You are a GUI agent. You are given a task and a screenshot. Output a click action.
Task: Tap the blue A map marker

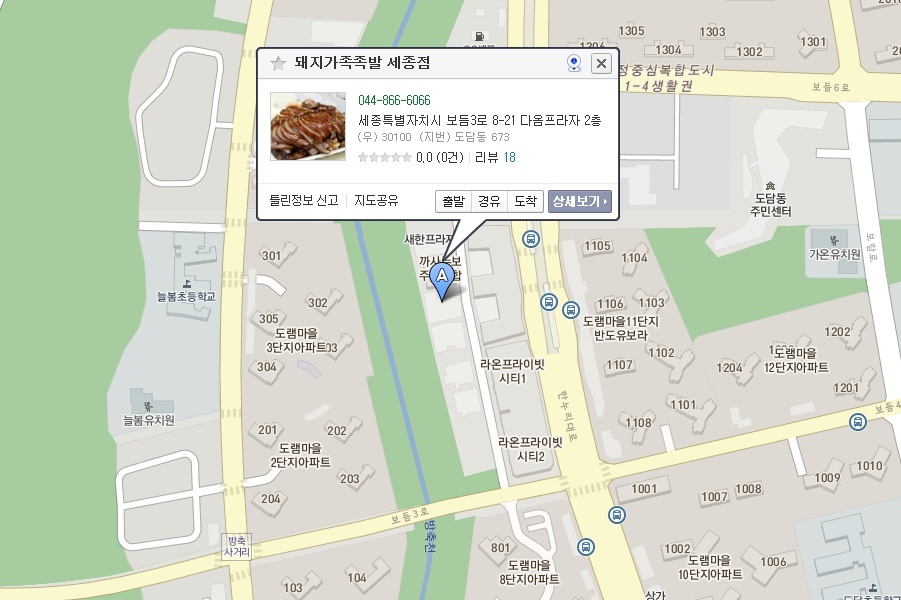tap(442, 281)
